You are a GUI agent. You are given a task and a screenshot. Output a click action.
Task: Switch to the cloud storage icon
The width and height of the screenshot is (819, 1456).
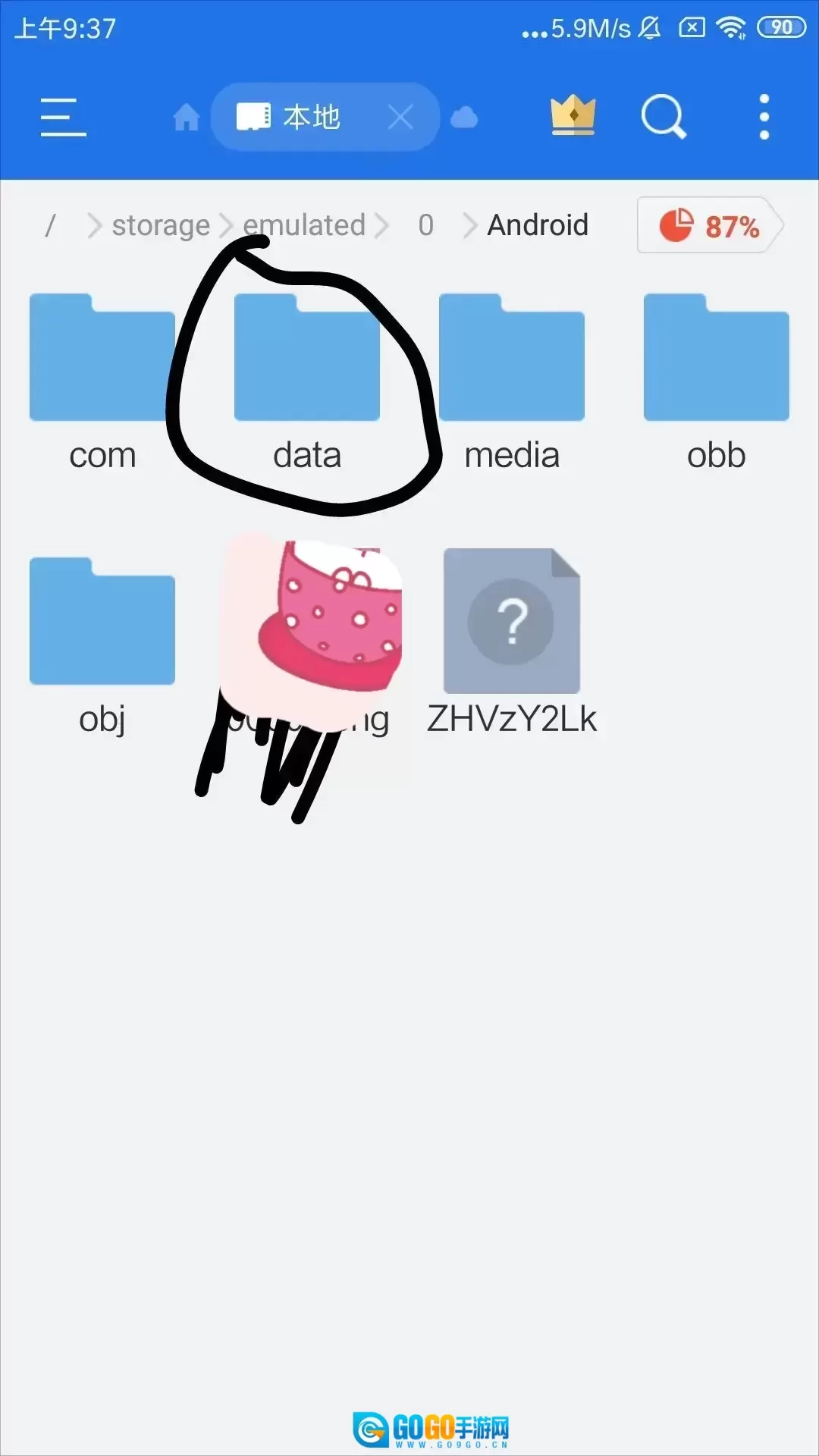pyautogui.click(x=464, y=118)
